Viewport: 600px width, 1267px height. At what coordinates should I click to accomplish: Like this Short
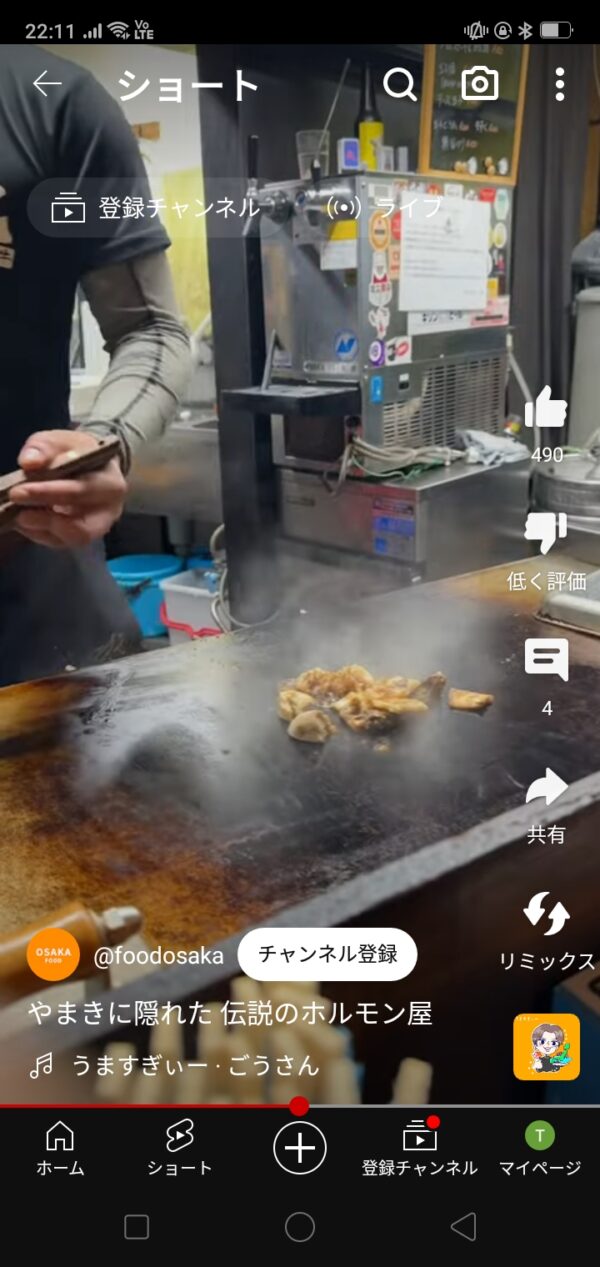pyautogui.click(x=546, y=410)
